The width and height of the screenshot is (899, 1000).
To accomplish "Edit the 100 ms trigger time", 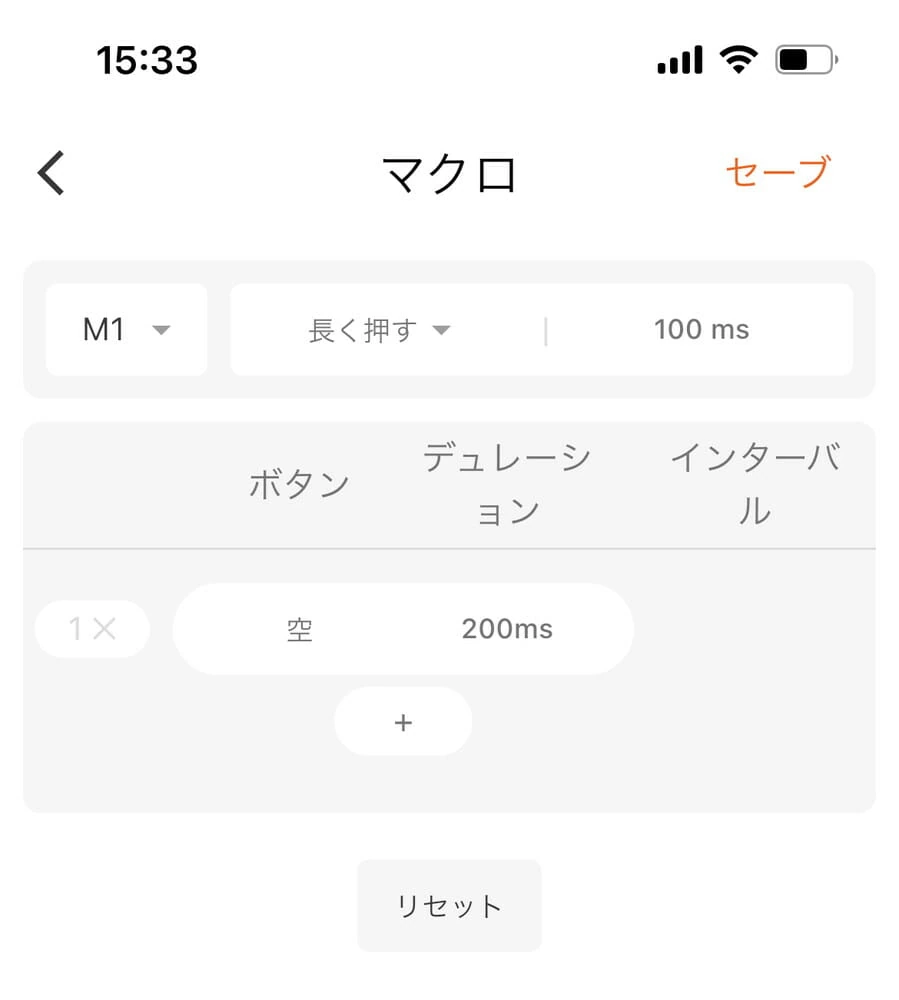I will [701, 330].
